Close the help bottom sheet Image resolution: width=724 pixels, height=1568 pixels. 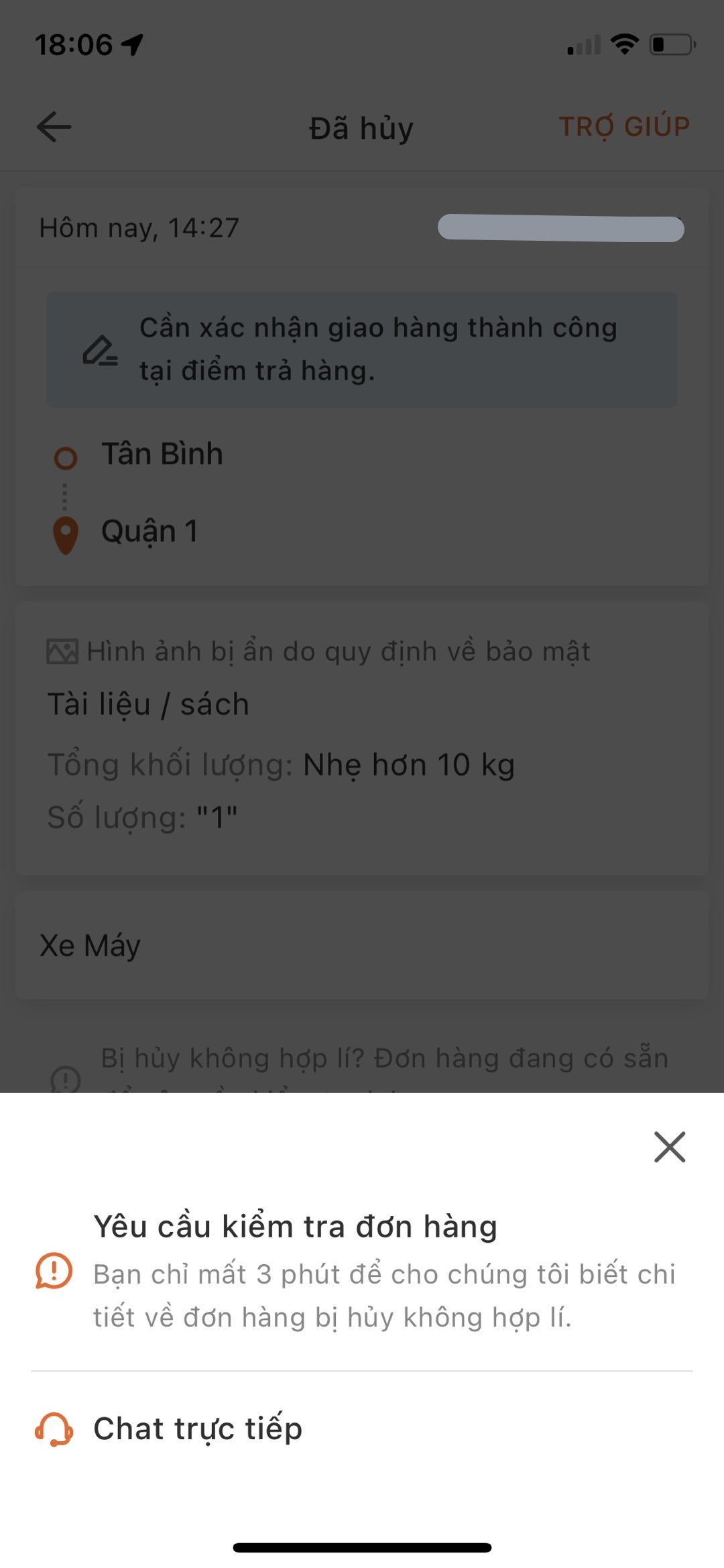pos(669,1147)
